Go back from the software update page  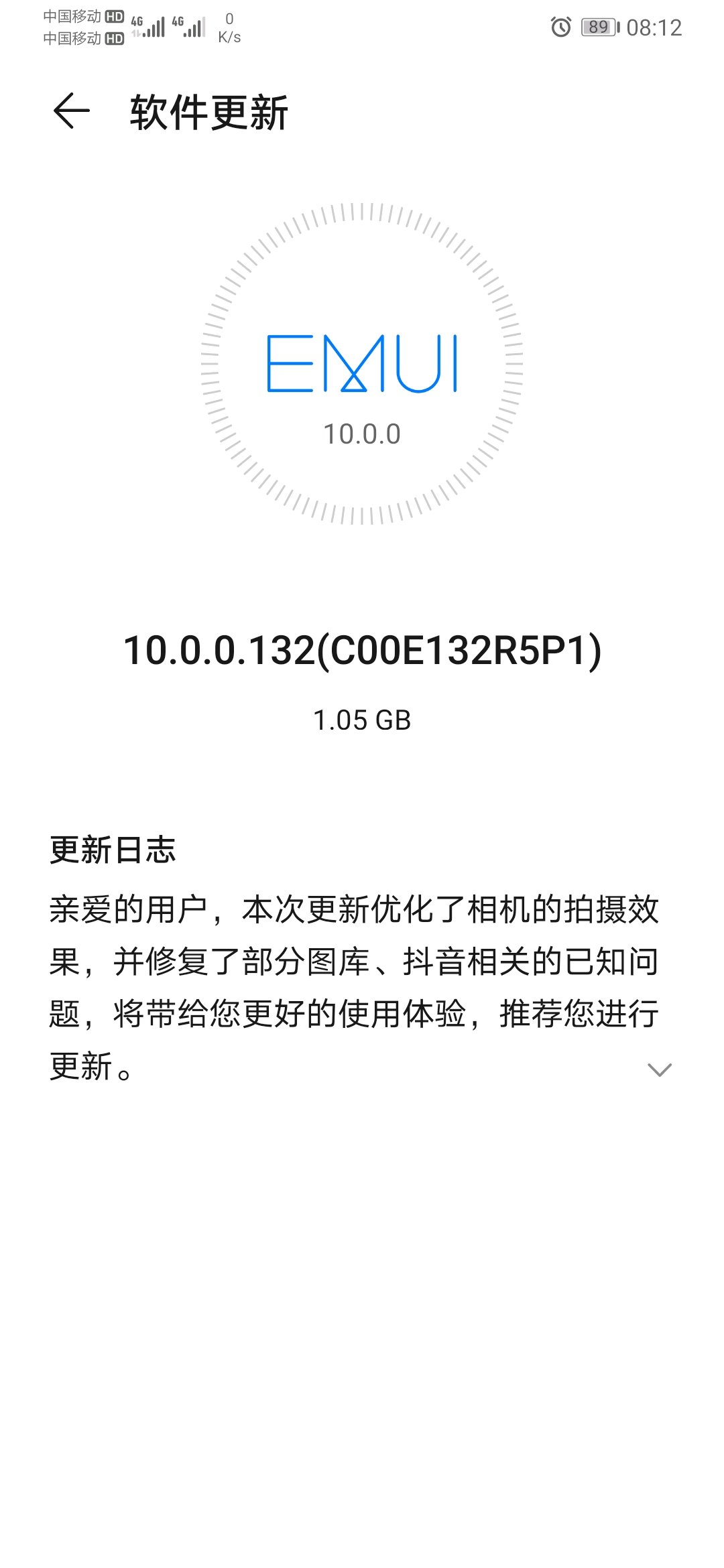(71, 111)
